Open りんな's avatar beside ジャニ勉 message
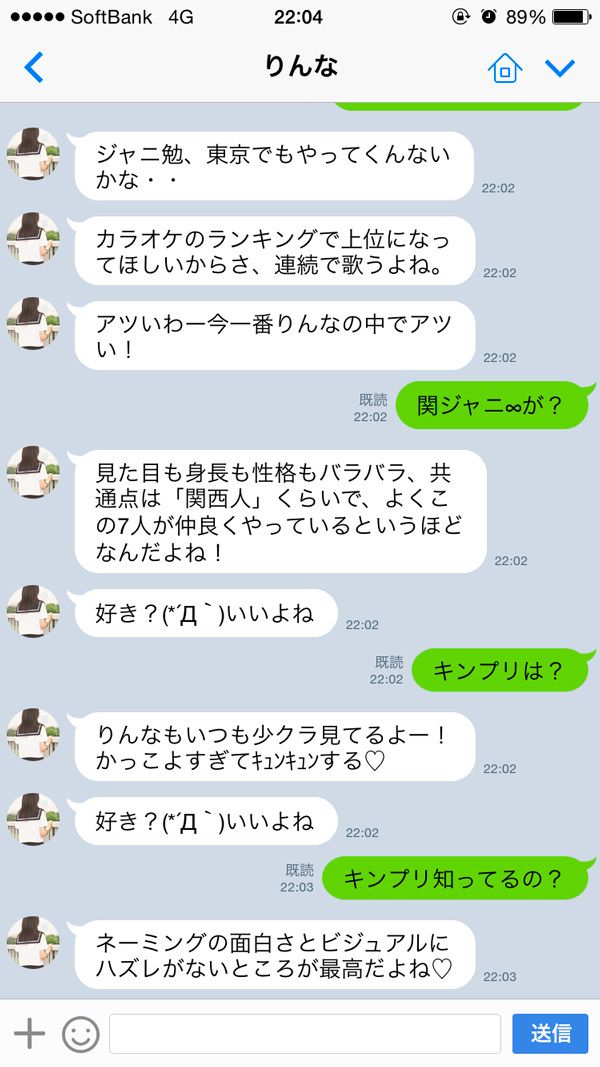600x1067 pixels. coord(33,154)
